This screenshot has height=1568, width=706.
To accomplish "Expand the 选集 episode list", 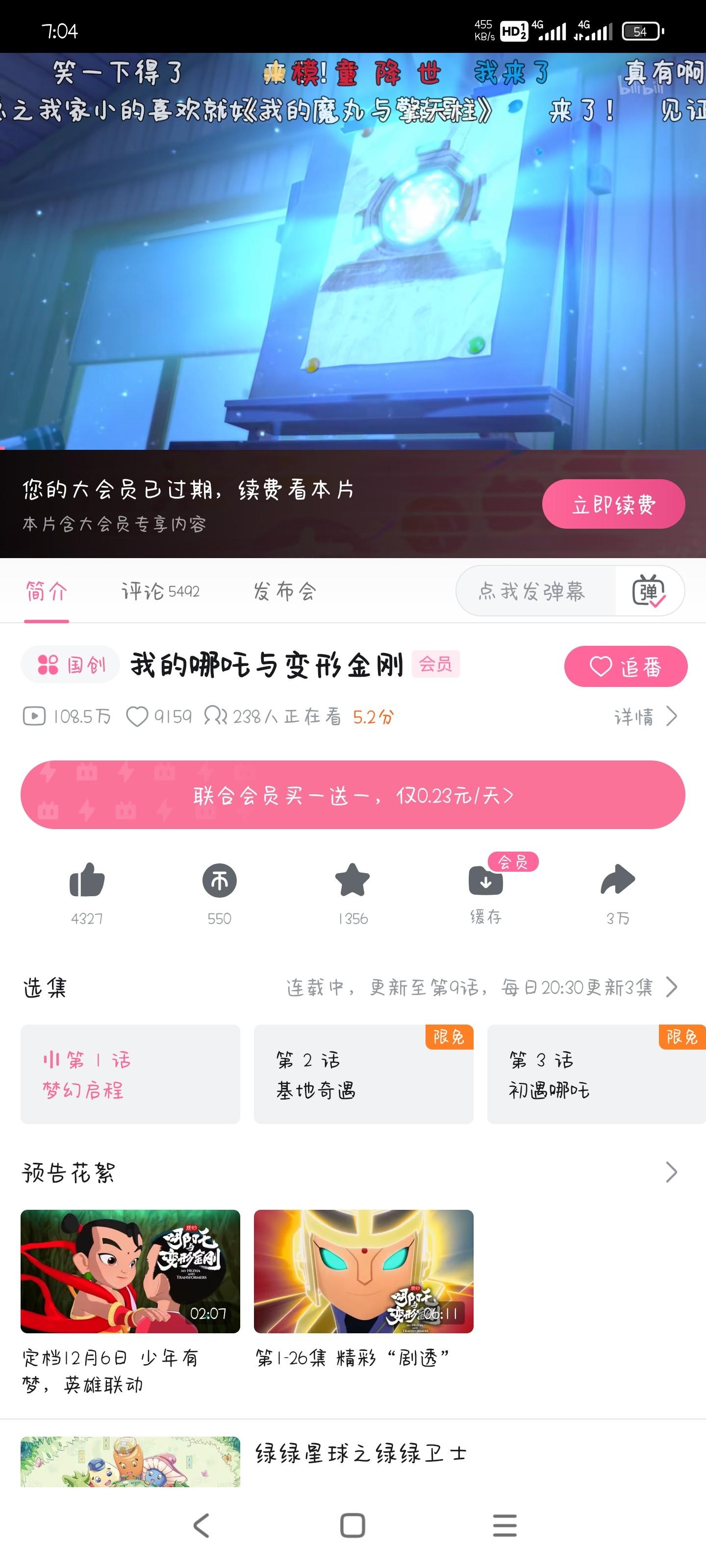I will (x=670, y=987).
